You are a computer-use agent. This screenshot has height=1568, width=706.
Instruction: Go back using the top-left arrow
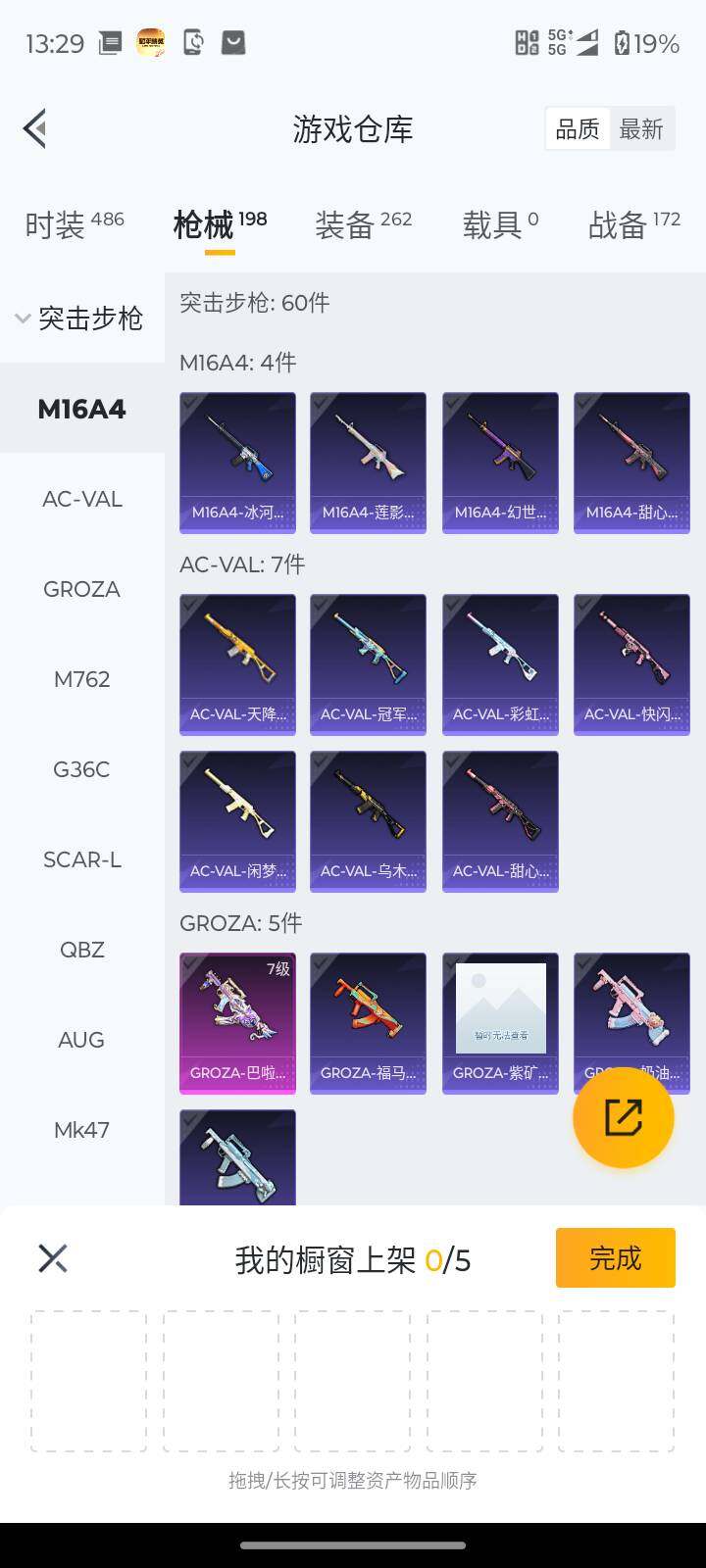pos(36,128)
